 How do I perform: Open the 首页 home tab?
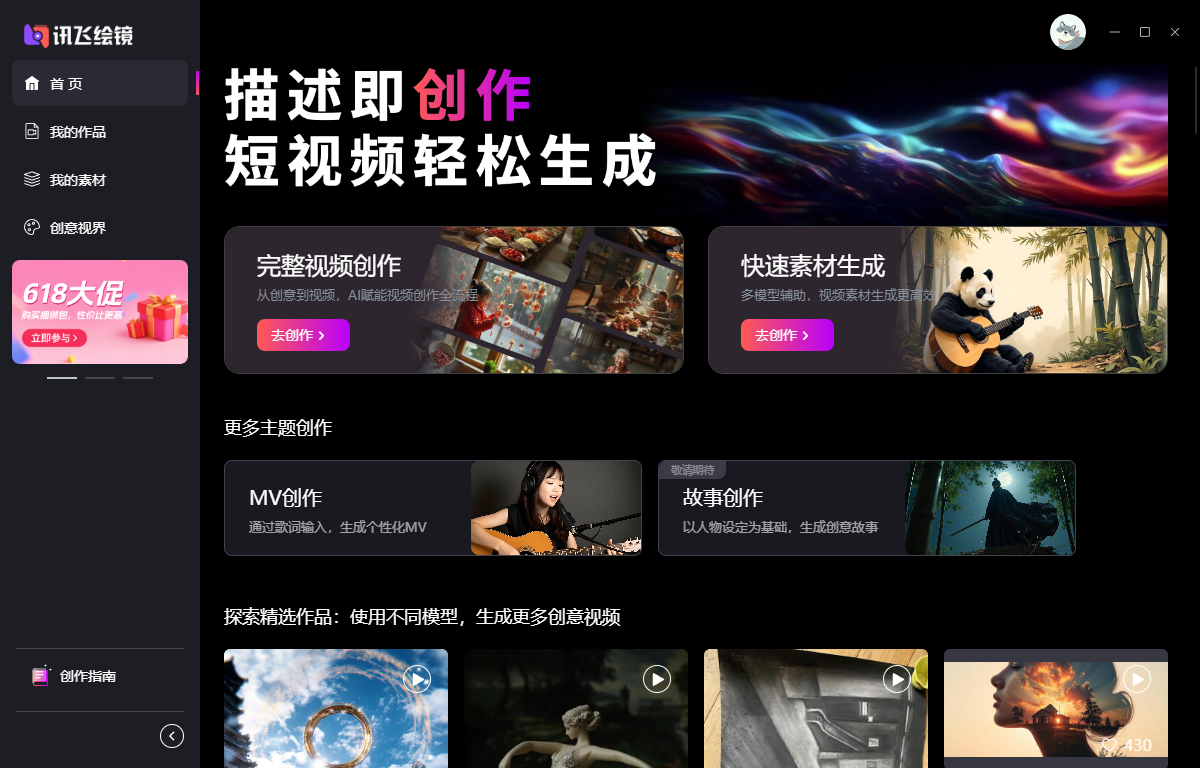coord(99,84)
